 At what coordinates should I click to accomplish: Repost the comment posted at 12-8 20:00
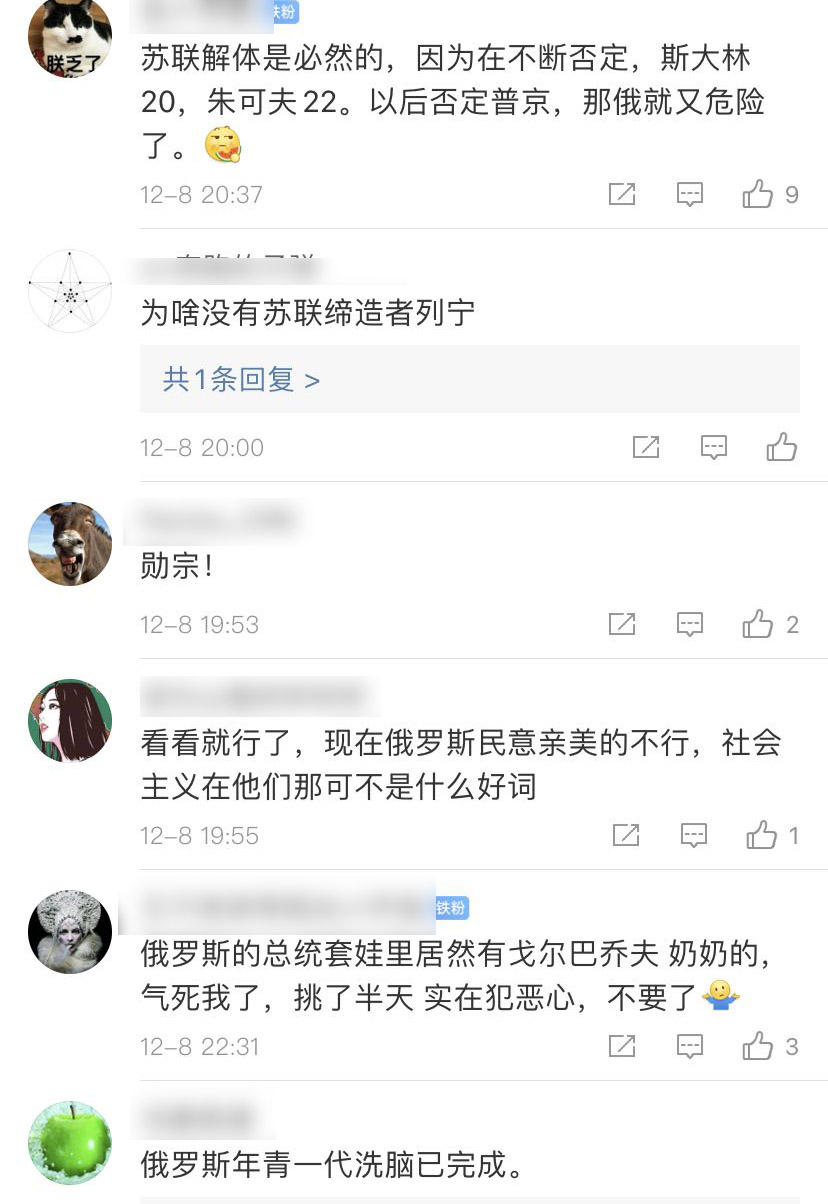[x=646, y=447]
